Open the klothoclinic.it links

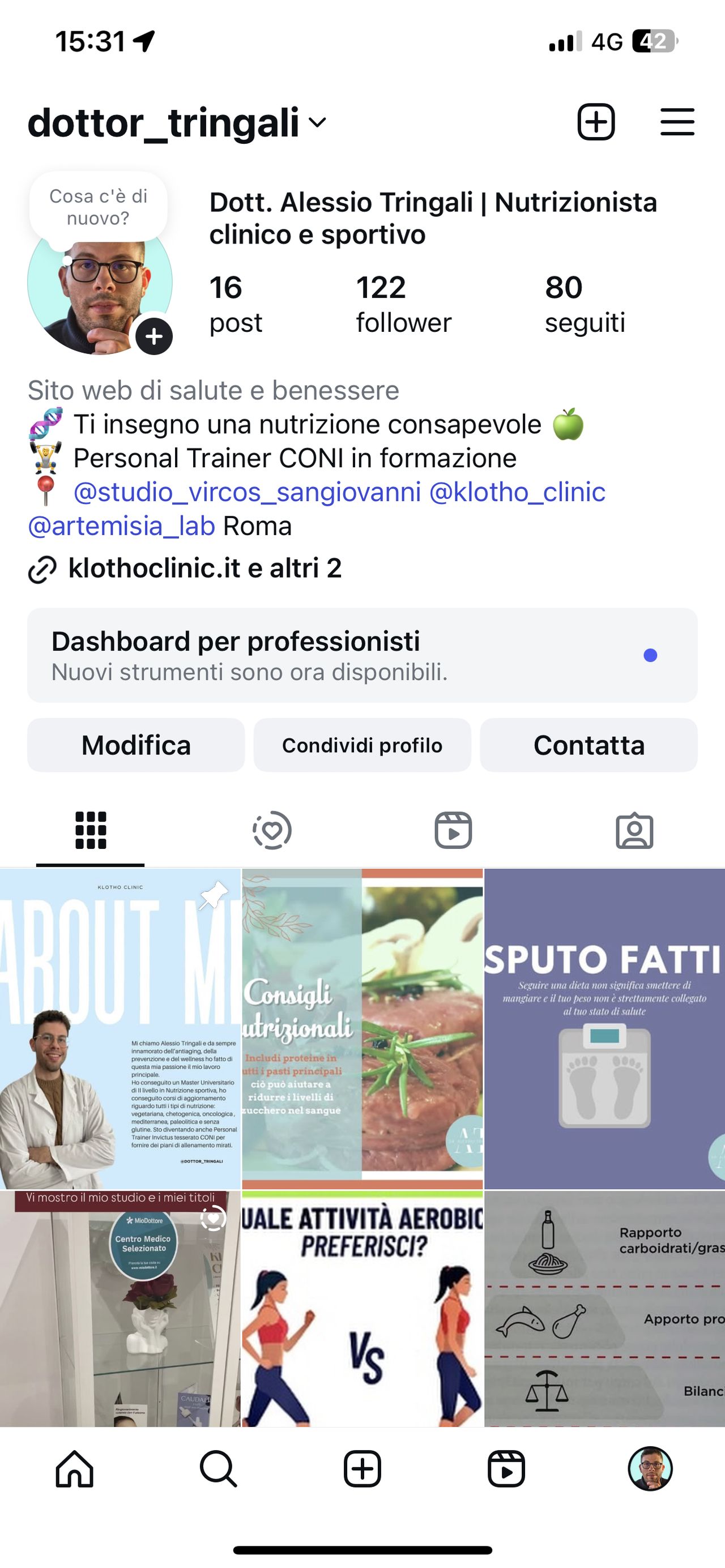[204, 569]
